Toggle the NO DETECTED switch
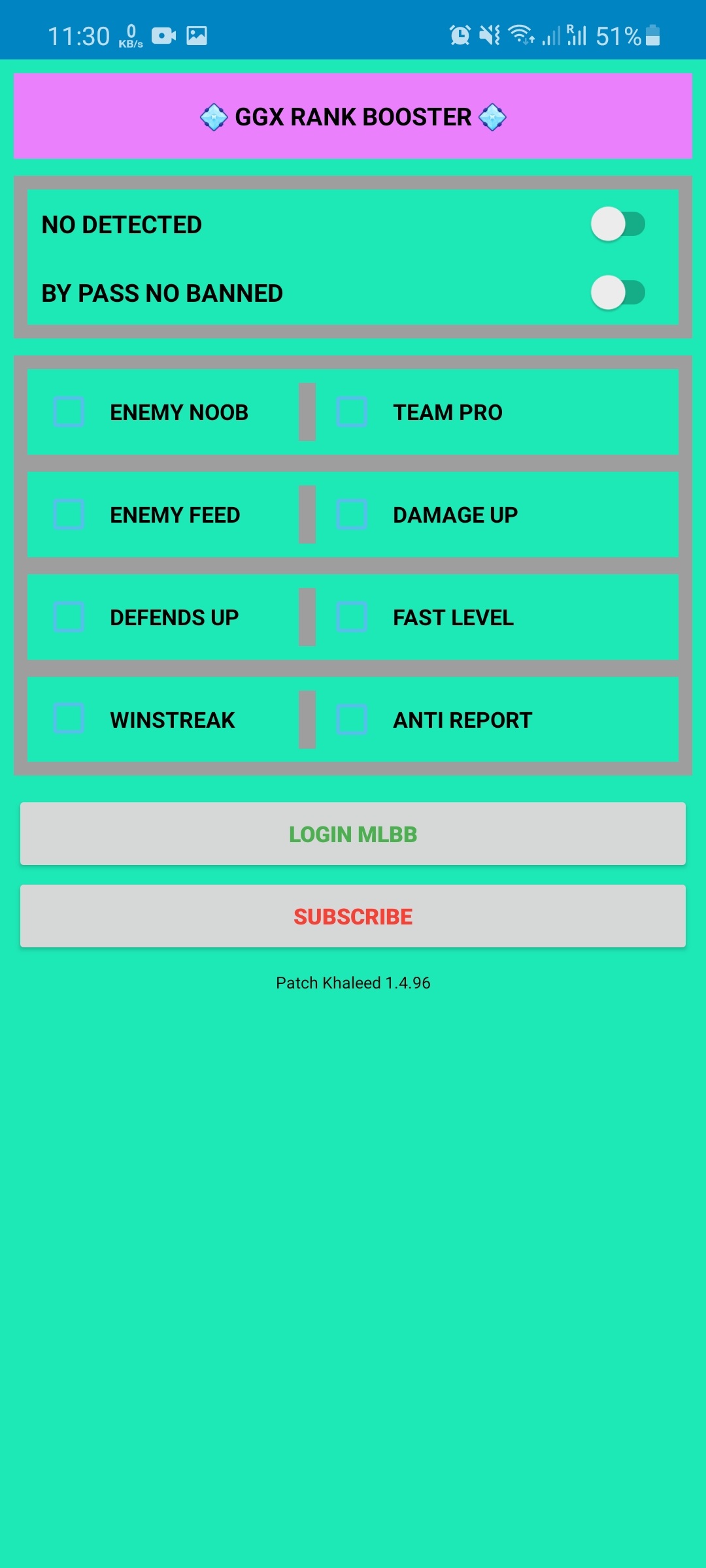 point(617,224)
